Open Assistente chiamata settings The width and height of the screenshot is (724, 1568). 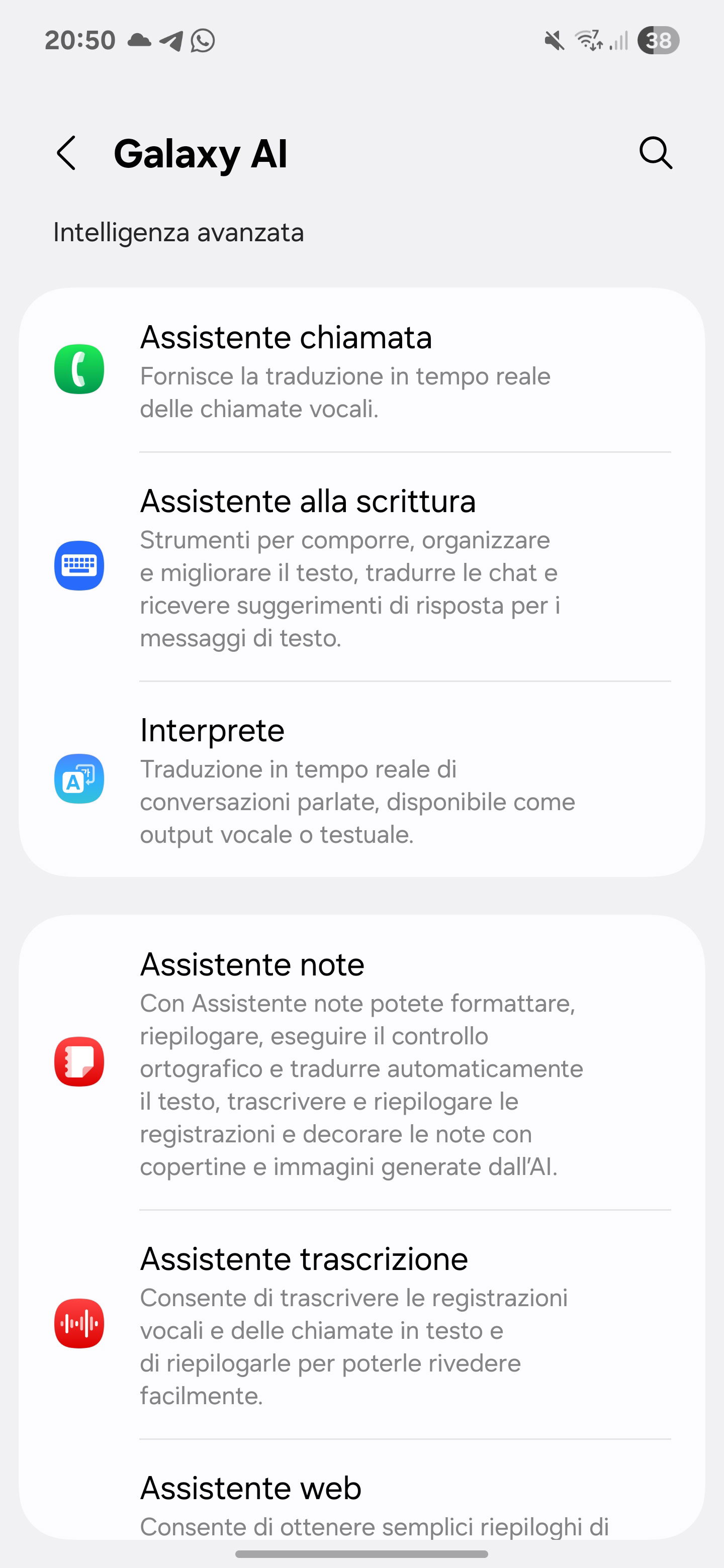(x=361, y=370)
